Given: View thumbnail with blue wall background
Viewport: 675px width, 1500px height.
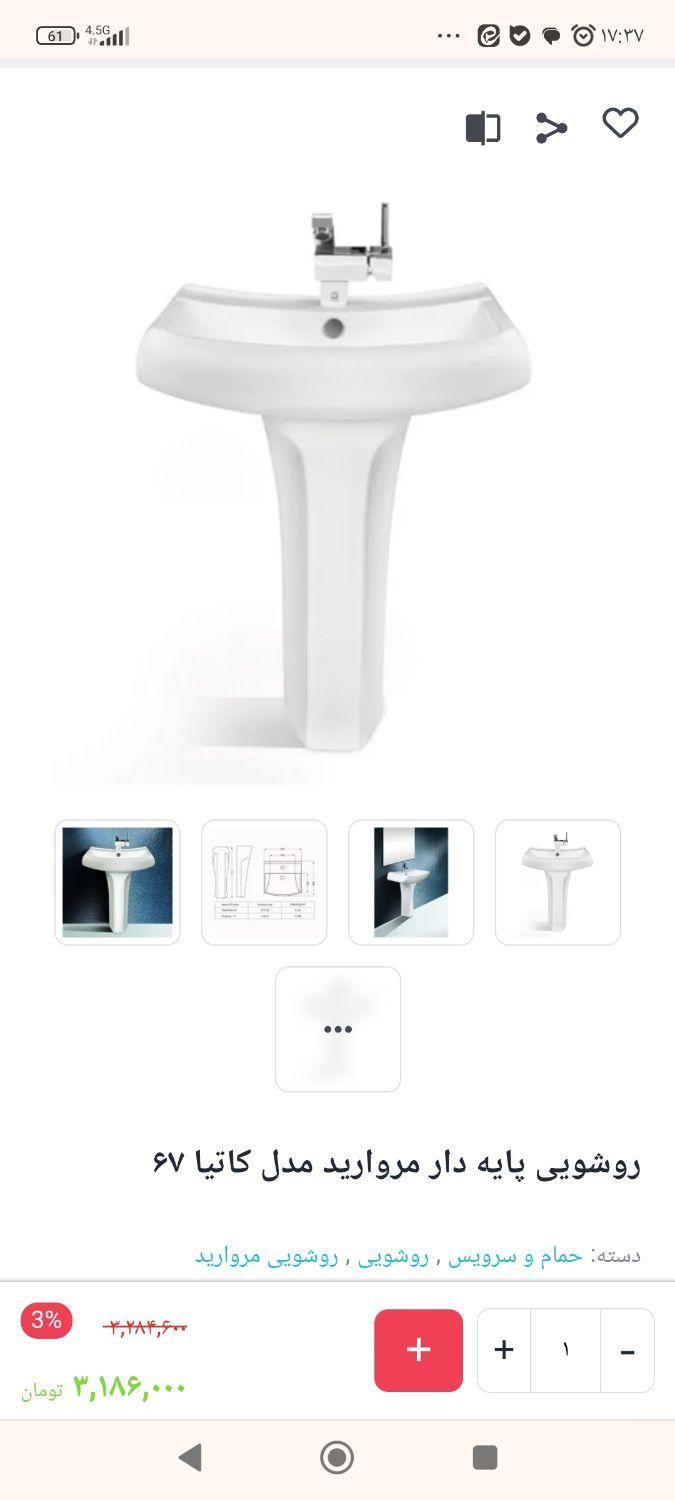Looking at the screenshot, I should point(118,882).
